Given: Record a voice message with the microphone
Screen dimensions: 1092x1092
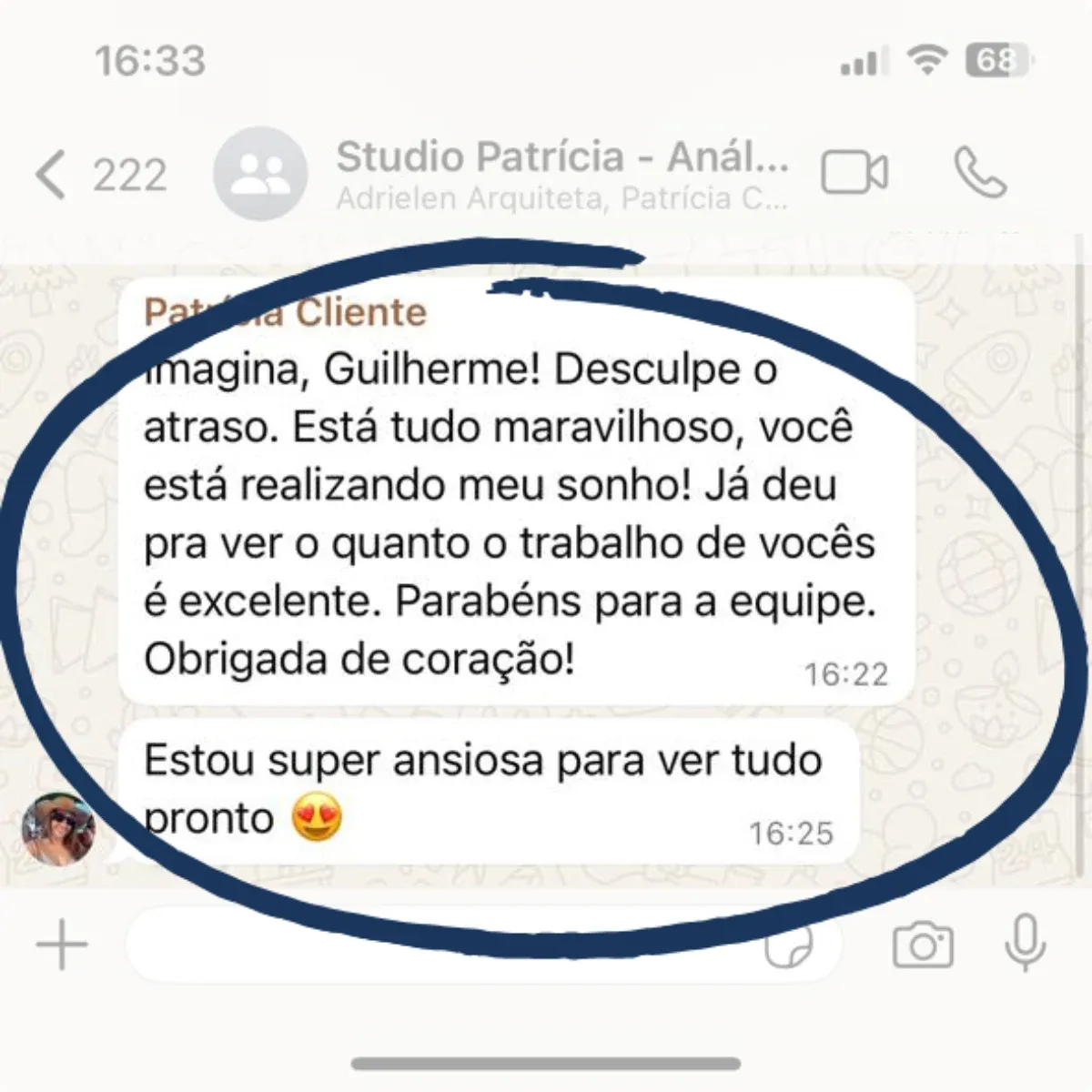Looking at the screenshot, I should click(1025, 945).
